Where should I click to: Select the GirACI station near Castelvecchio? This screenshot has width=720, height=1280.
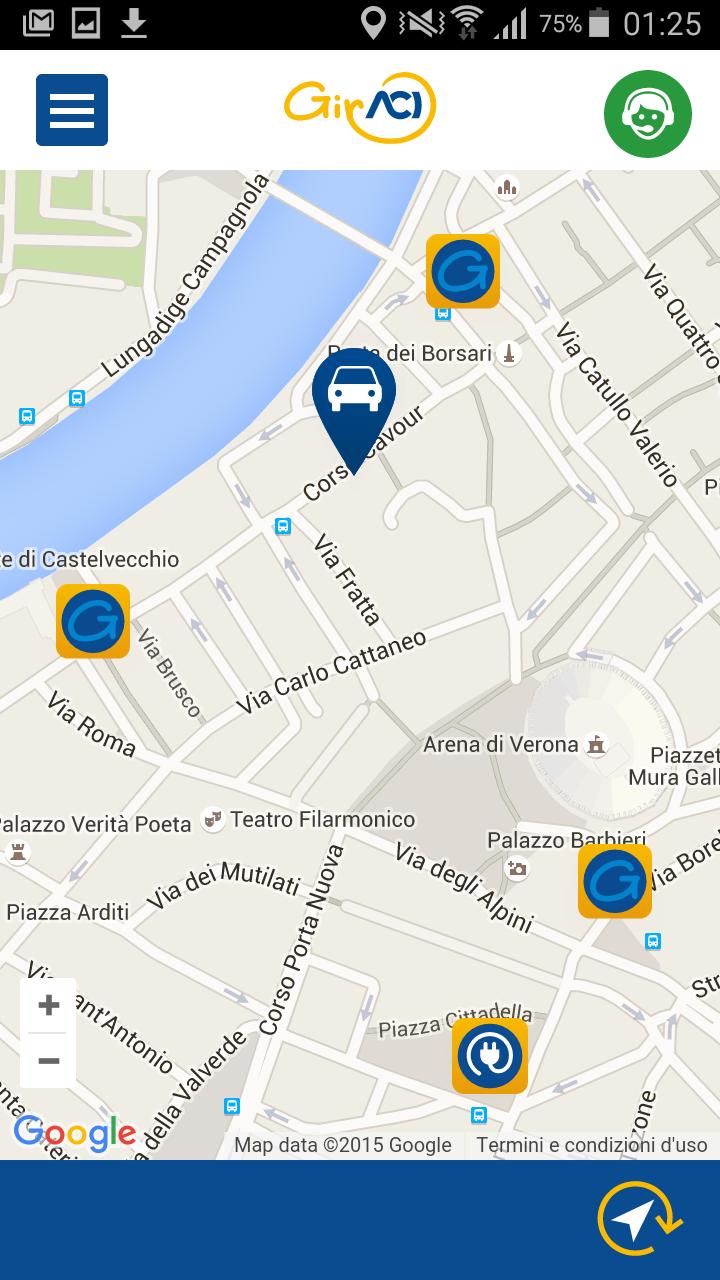click(x=93, y=621)
